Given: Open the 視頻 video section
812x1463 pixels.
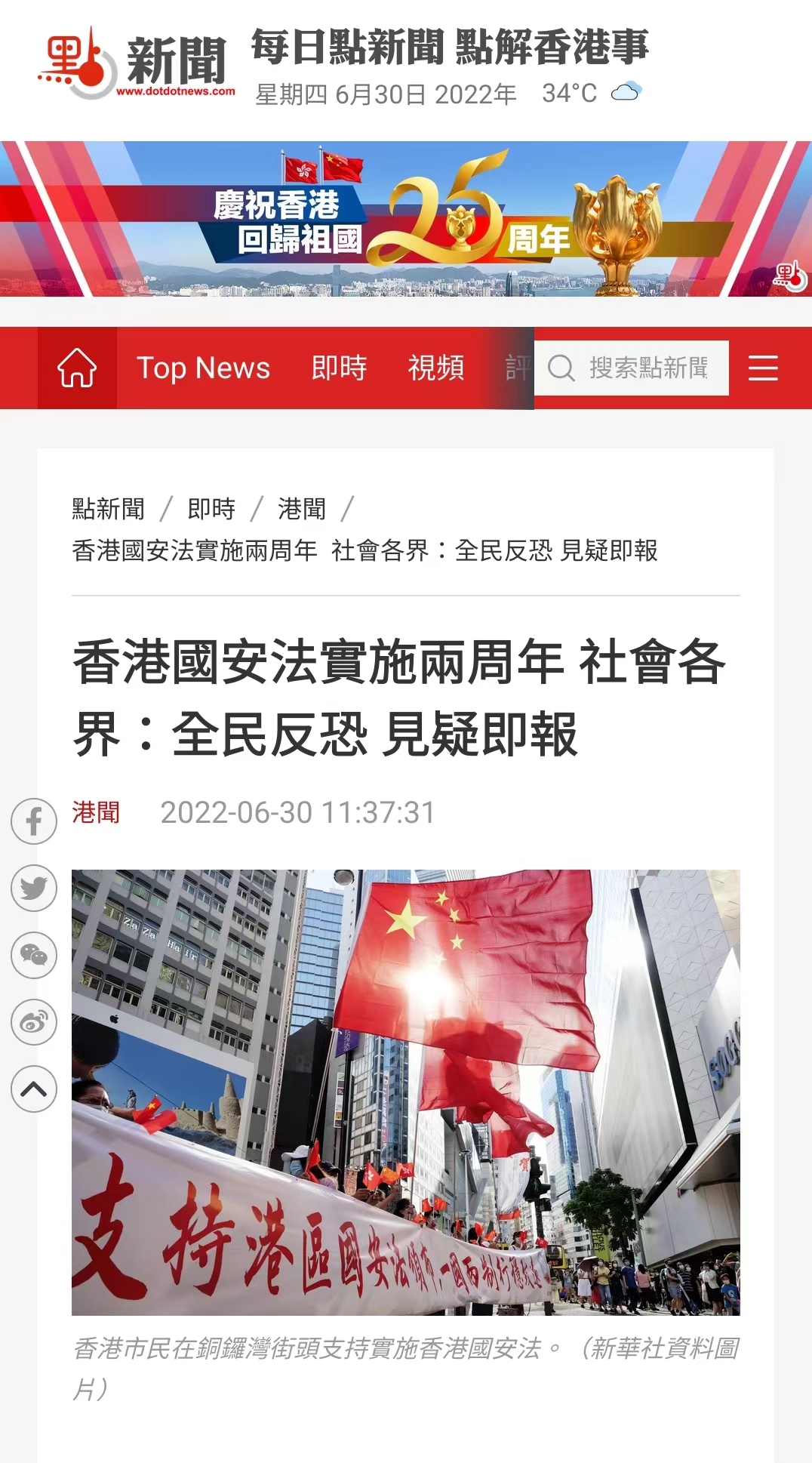Looking at the screenshot, I should tap(435, 368).
